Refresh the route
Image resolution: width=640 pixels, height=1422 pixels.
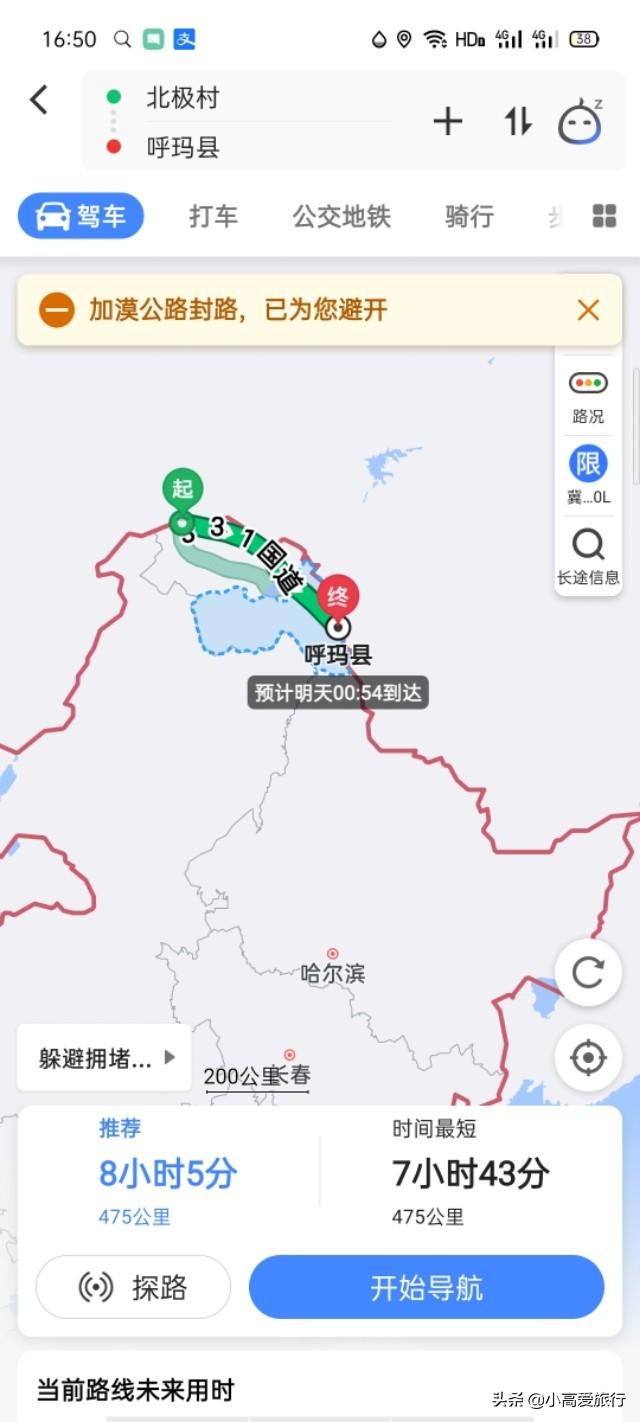tap(588, 973)
